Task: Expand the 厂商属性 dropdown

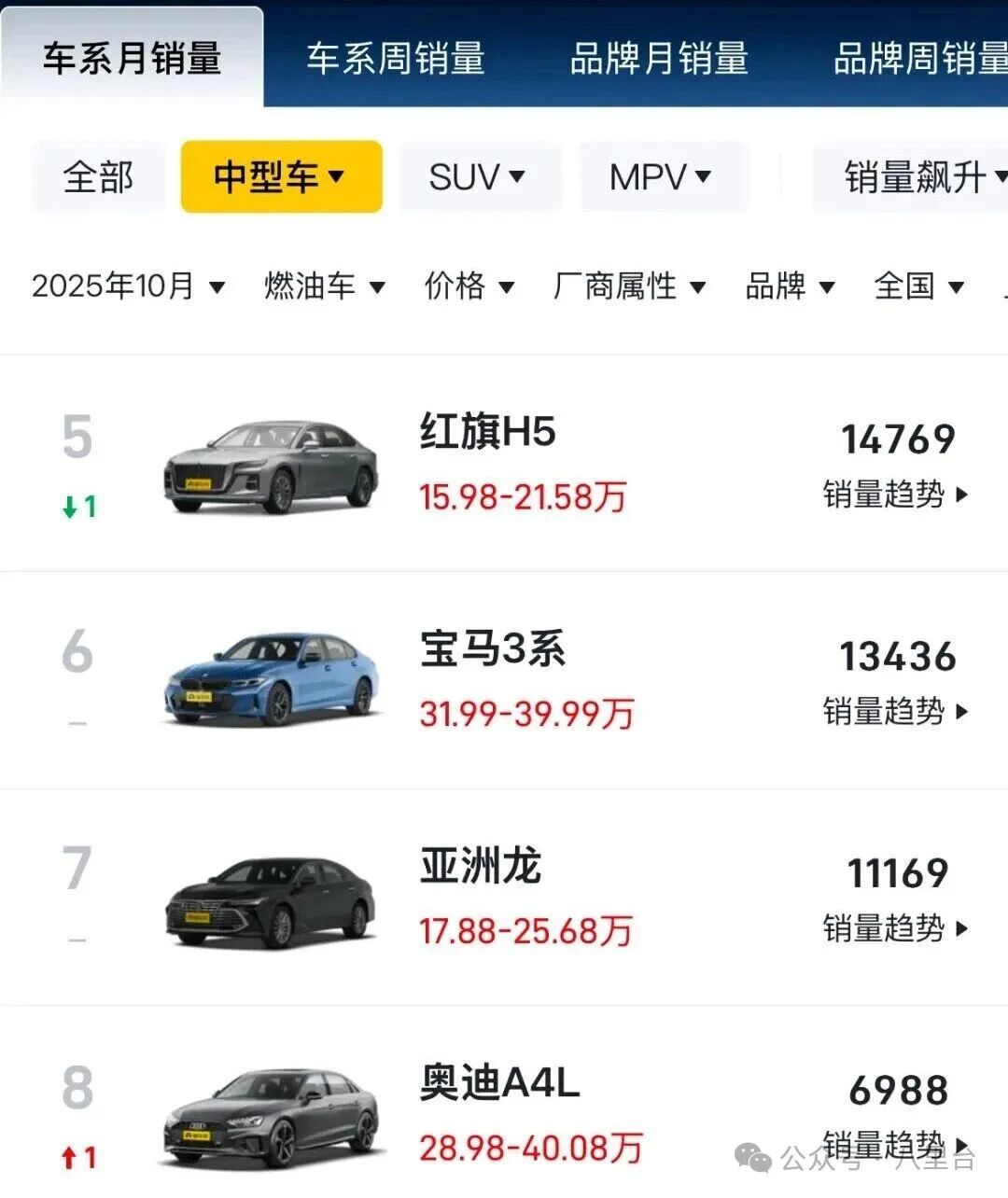Action: [x=629, y=286]
